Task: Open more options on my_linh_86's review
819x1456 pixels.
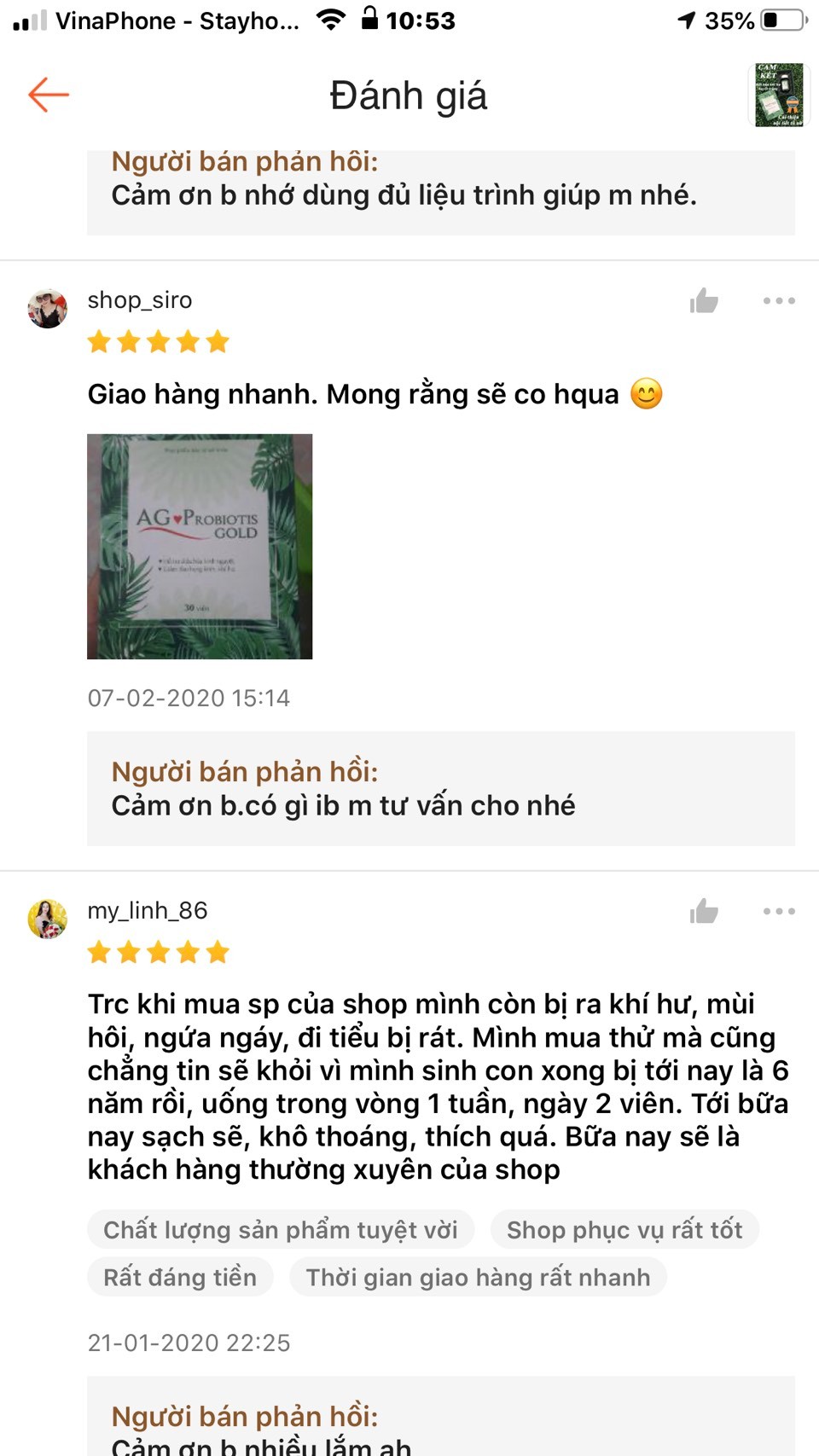Action: [x=779, y=911]
